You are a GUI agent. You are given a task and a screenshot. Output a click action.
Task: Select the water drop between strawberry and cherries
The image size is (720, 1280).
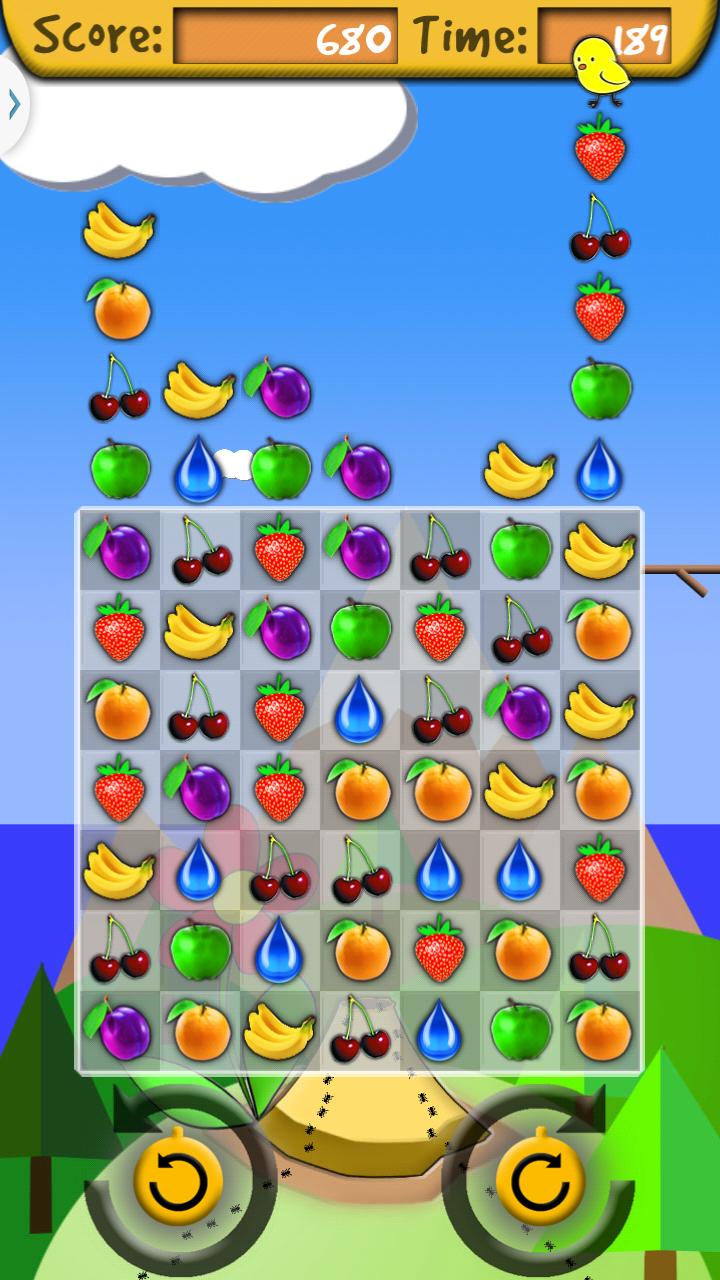pyautogui.click(x=359, y=710)
